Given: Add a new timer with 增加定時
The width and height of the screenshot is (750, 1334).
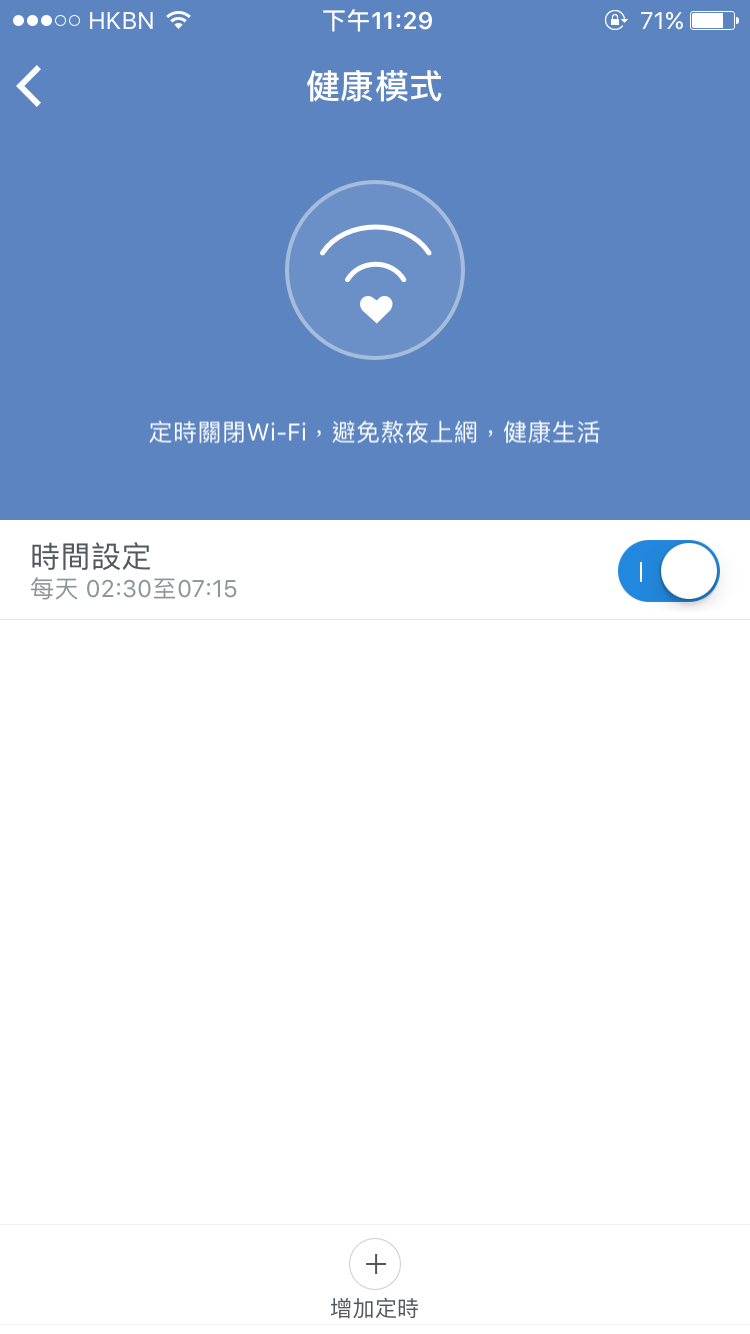Looking at the screenshot, I should 375,1265.
